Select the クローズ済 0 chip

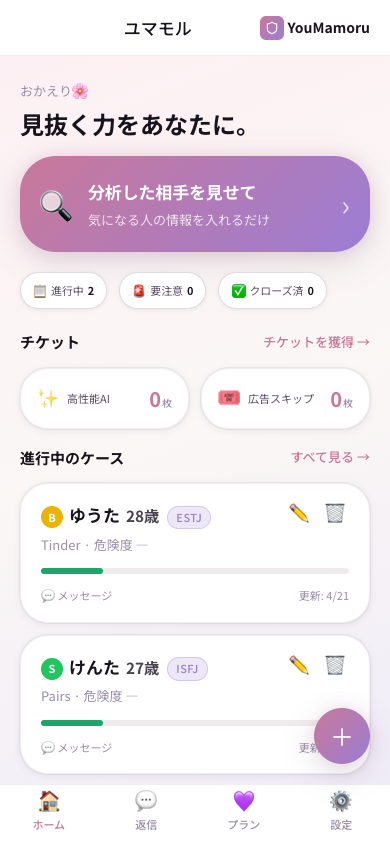tap(272, 291)
